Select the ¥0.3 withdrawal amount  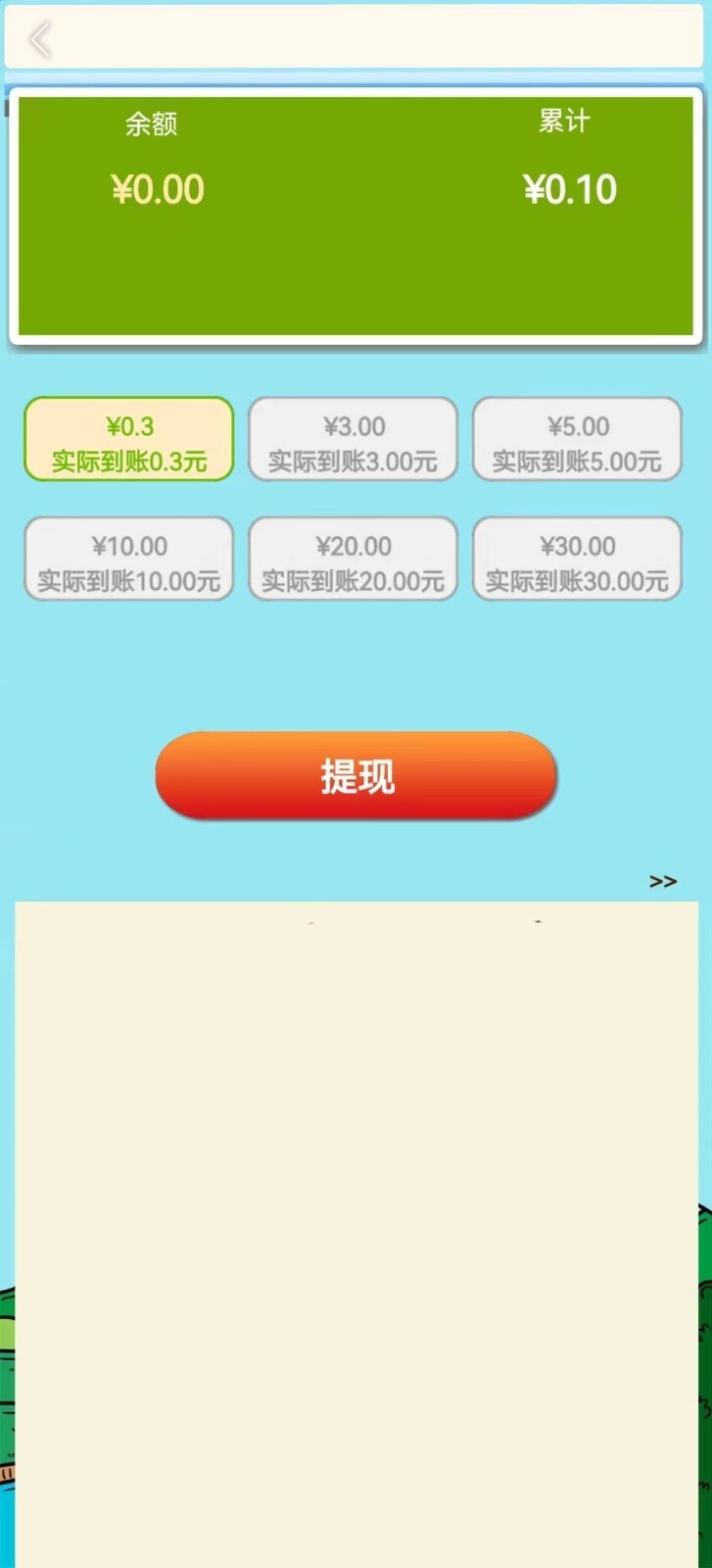[128, 438]
